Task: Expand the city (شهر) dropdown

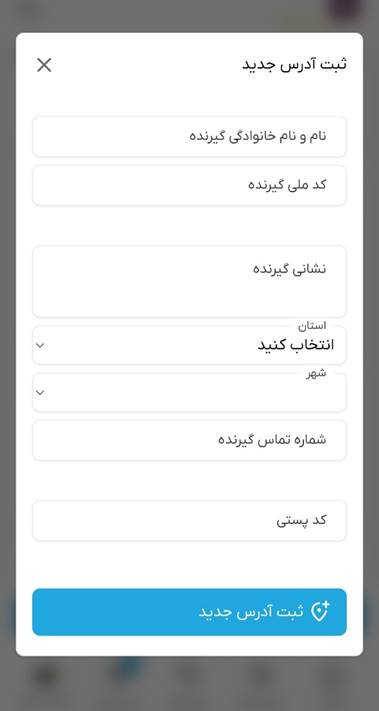Action: tap(190, 393)
